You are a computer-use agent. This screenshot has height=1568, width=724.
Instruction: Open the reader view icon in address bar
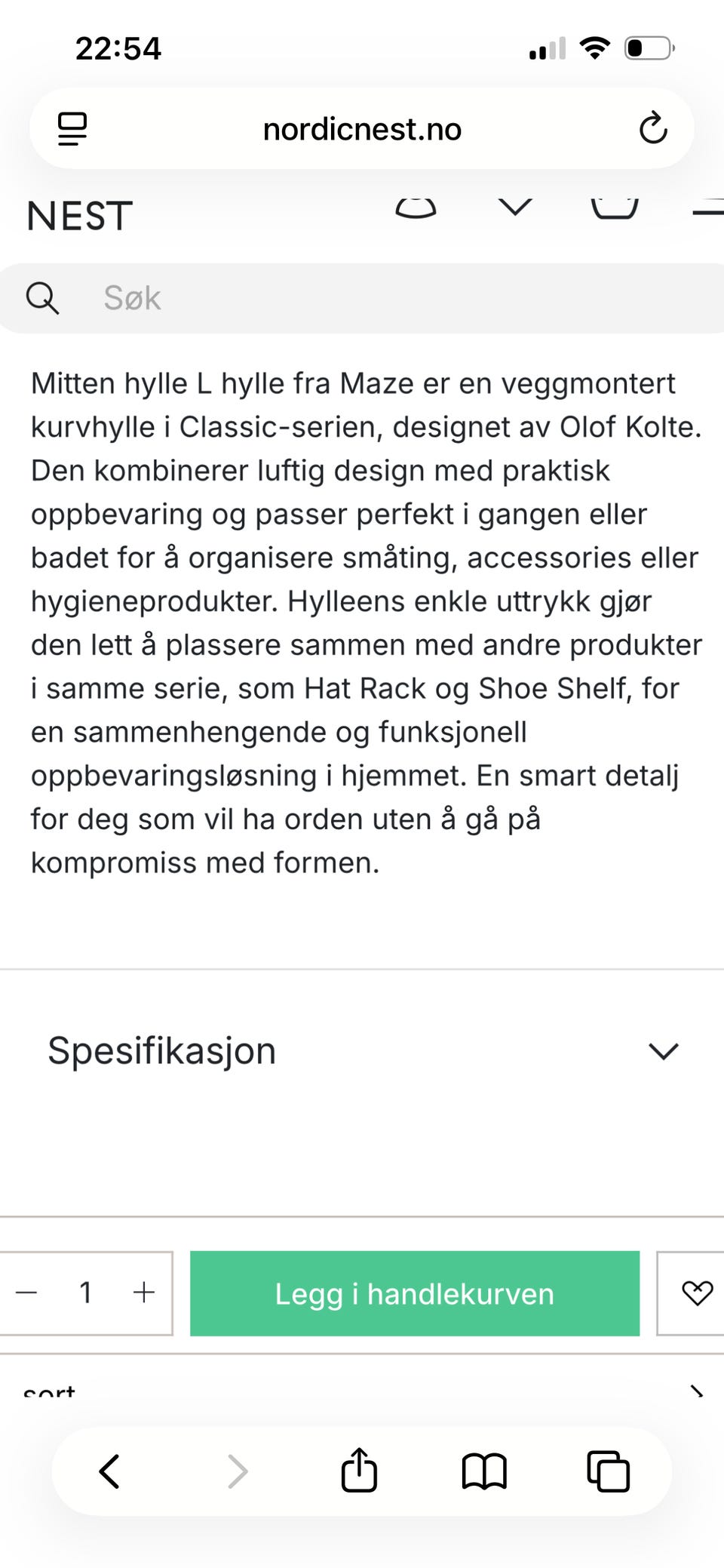73,128
